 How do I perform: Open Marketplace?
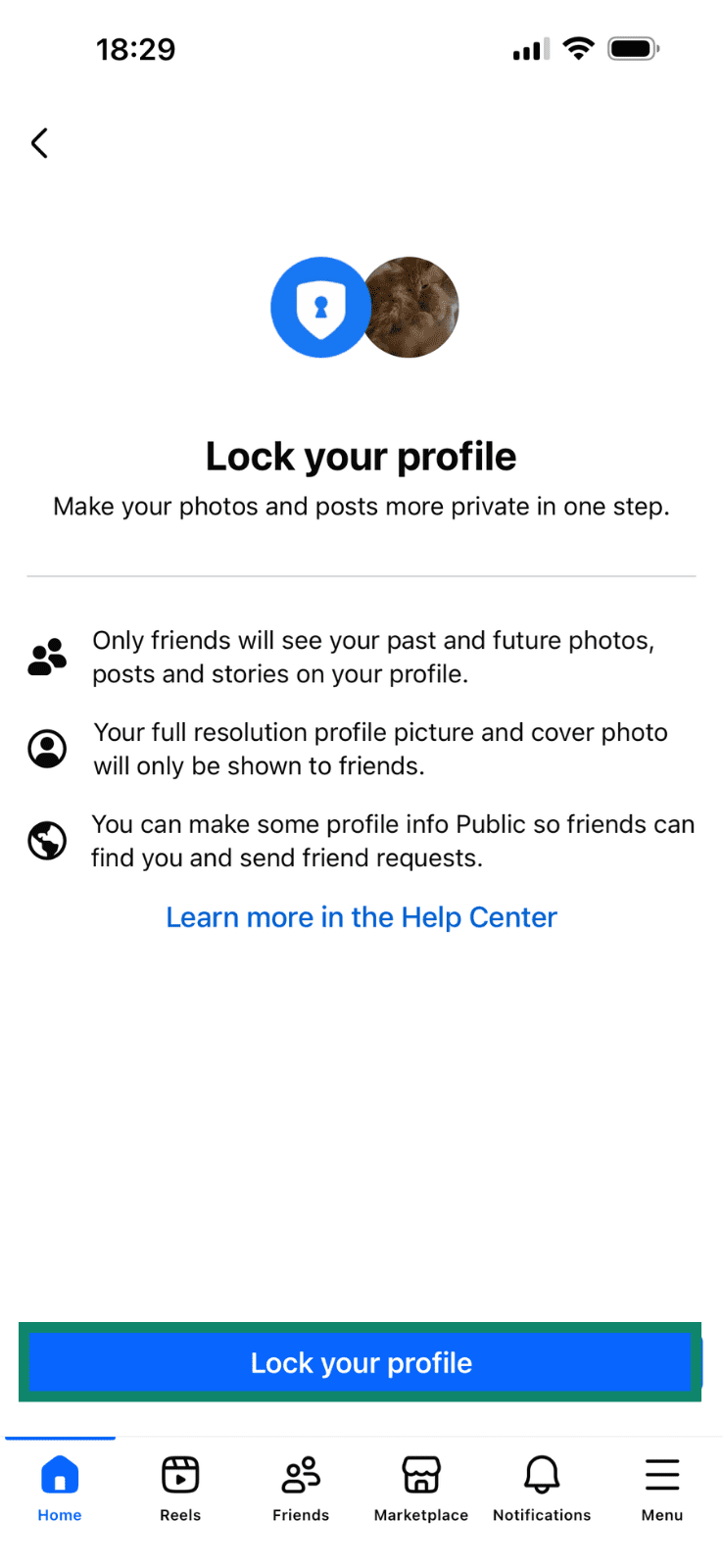420,1485
